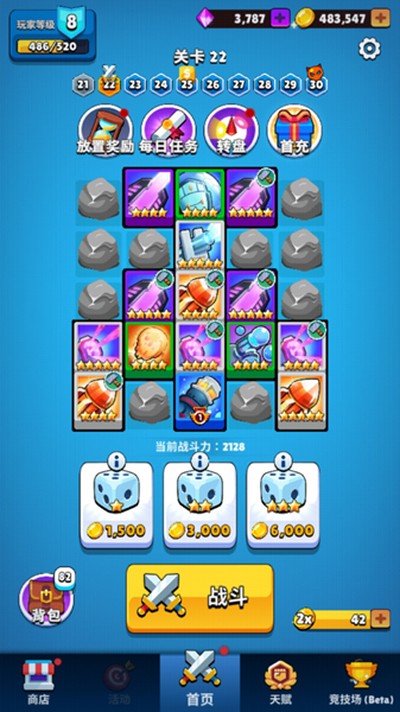Open the settings gear icon
The image size is (400, 712).
[370, 48]
